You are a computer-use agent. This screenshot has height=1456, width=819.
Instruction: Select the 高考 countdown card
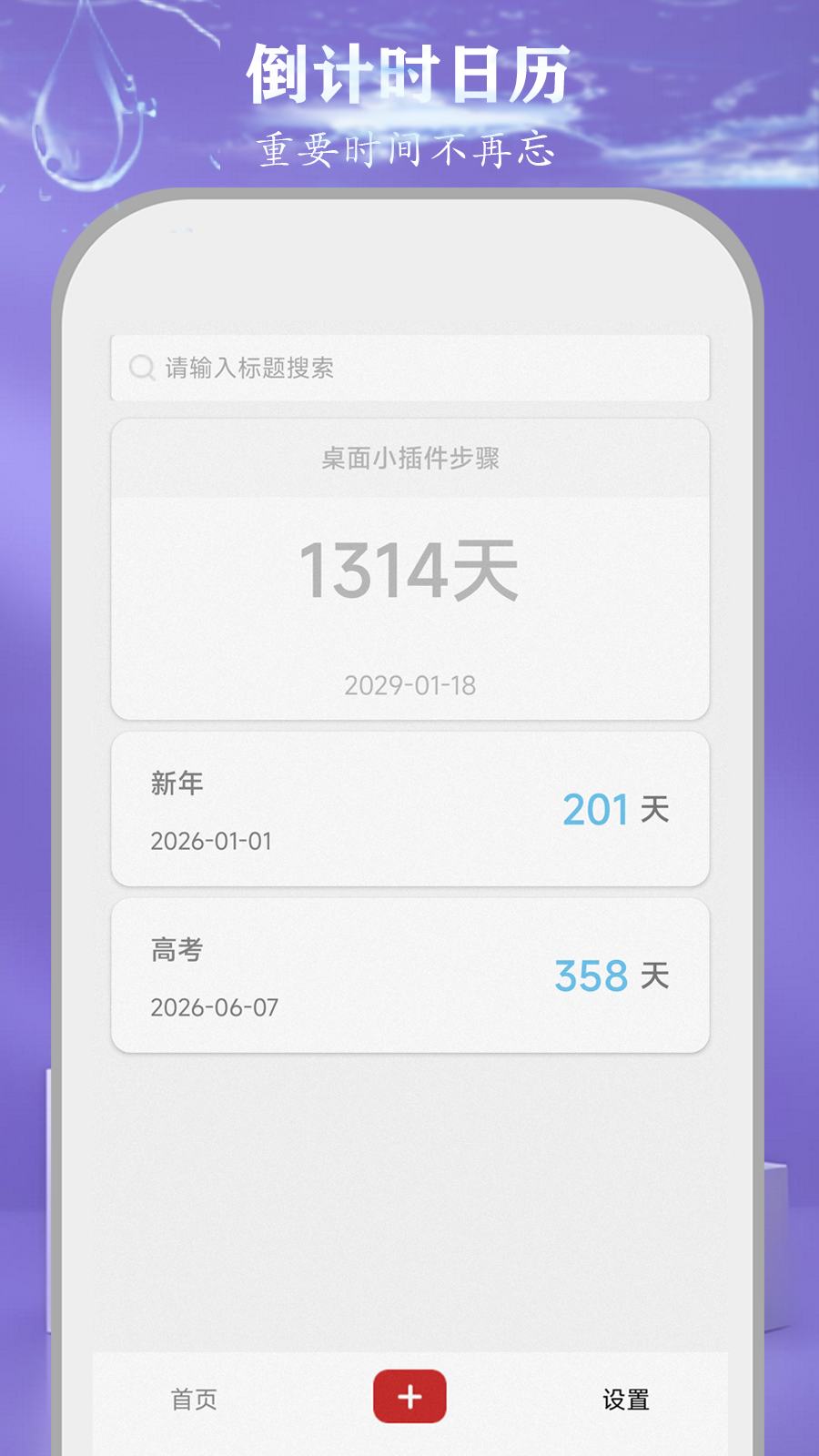point(409,974)
